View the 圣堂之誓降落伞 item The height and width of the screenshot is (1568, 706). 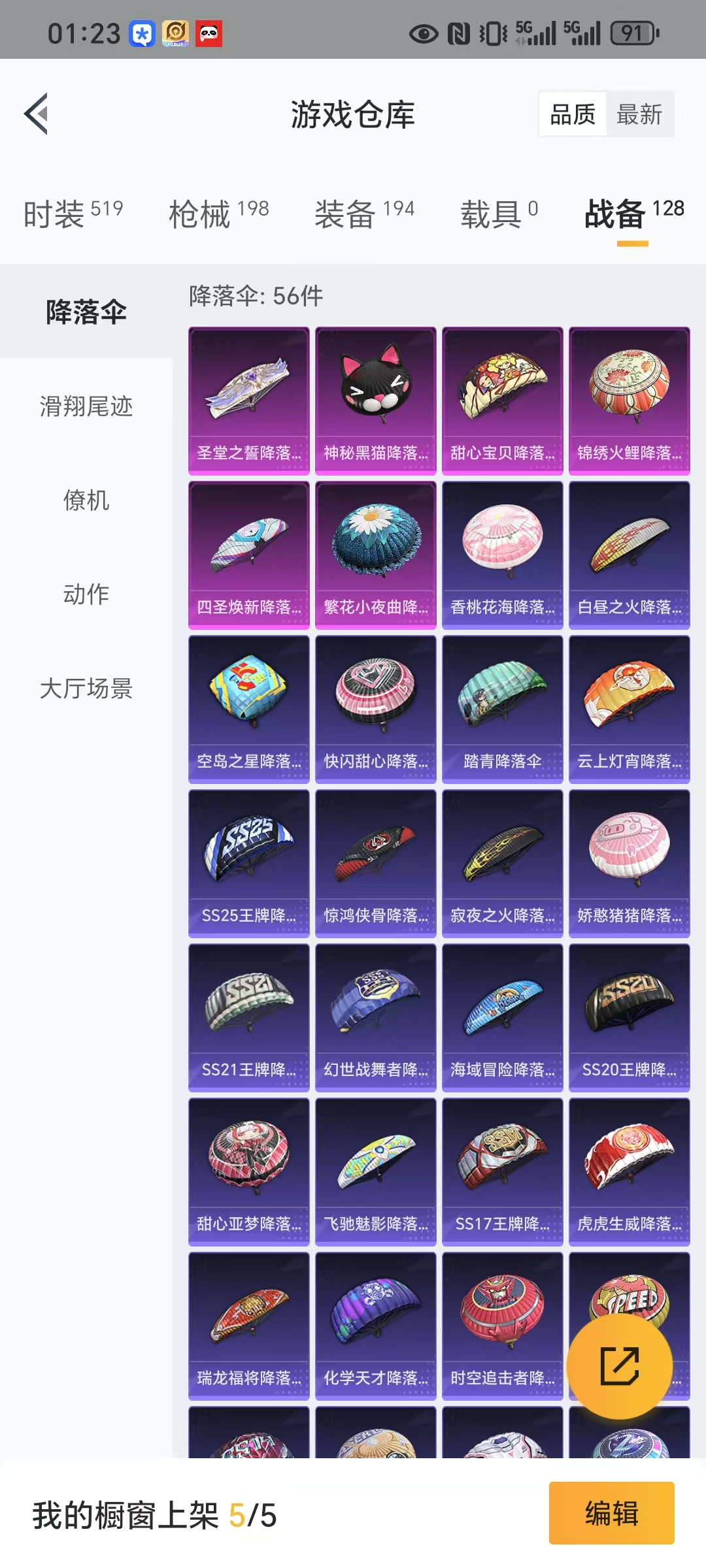pos(248,401)
